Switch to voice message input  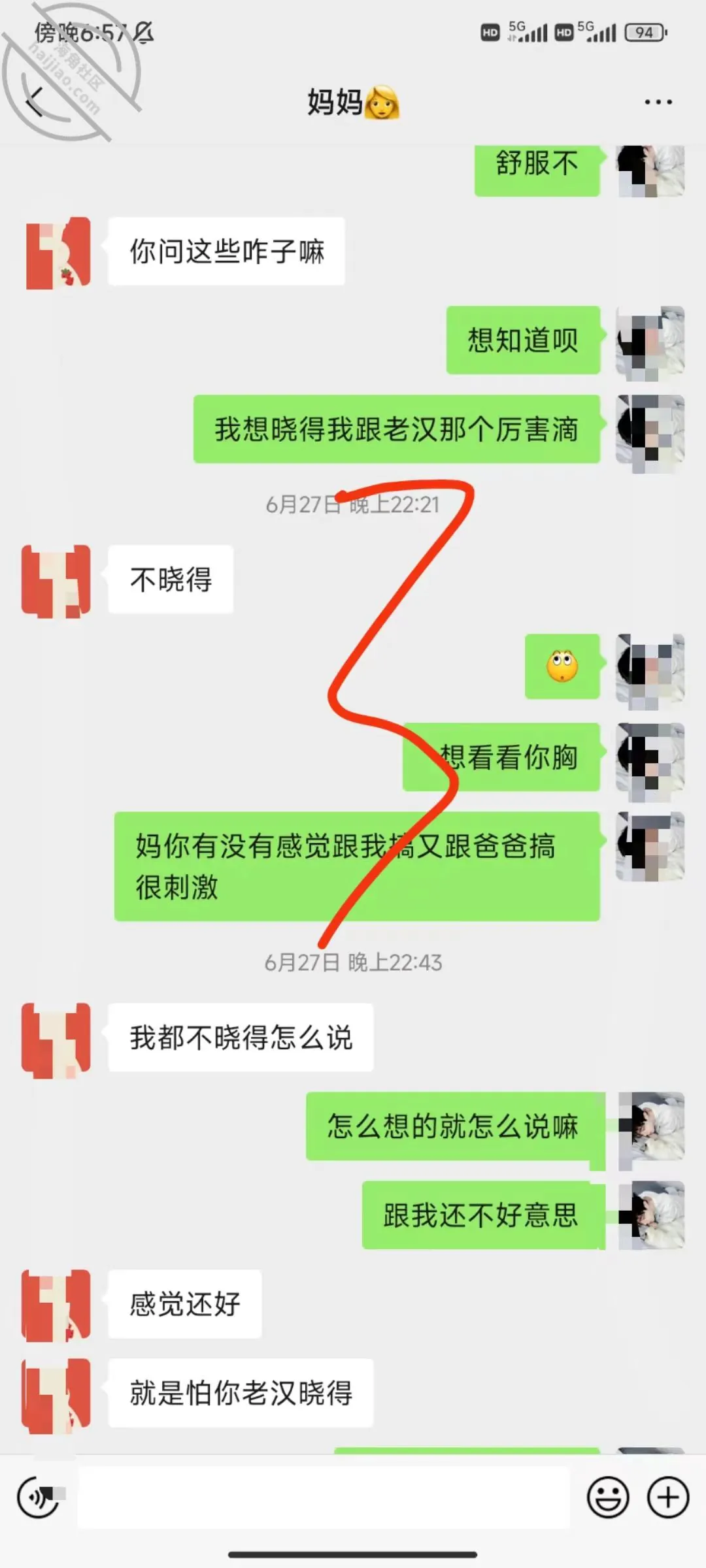coord(39,1497)
